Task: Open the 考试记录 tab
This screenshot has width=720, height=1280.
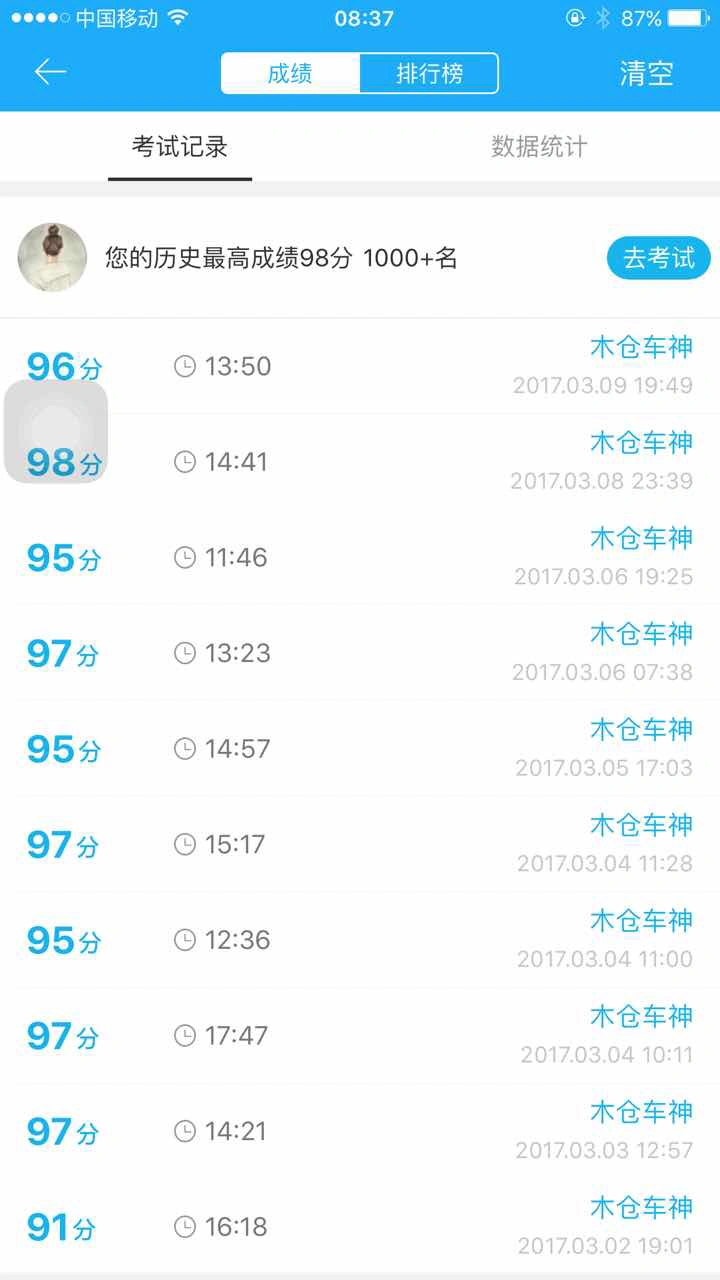Action: [180, 147]
